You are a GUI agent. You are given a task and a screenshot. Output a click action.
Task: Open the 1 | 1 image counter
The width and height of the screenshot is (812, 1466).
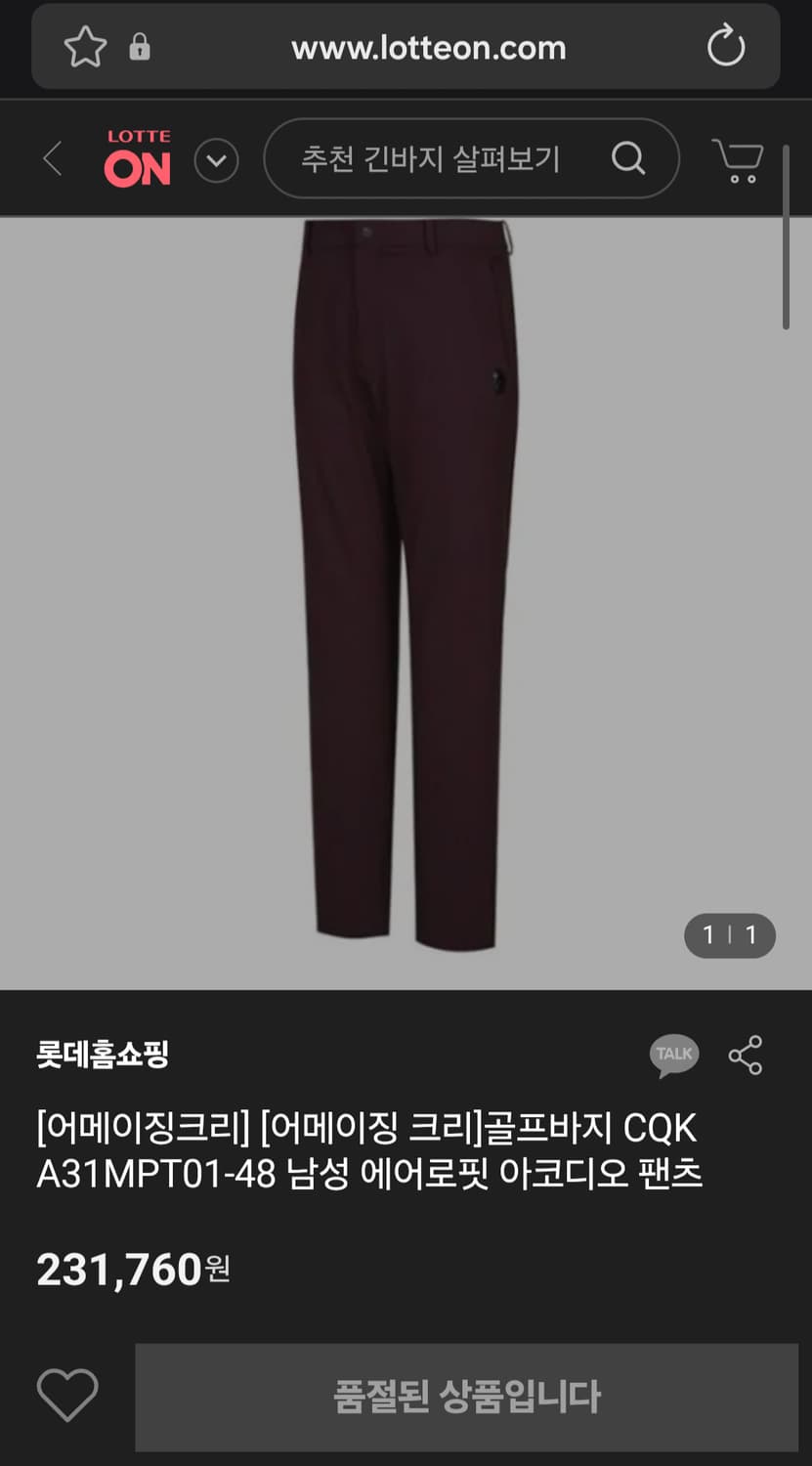[730, 935]
